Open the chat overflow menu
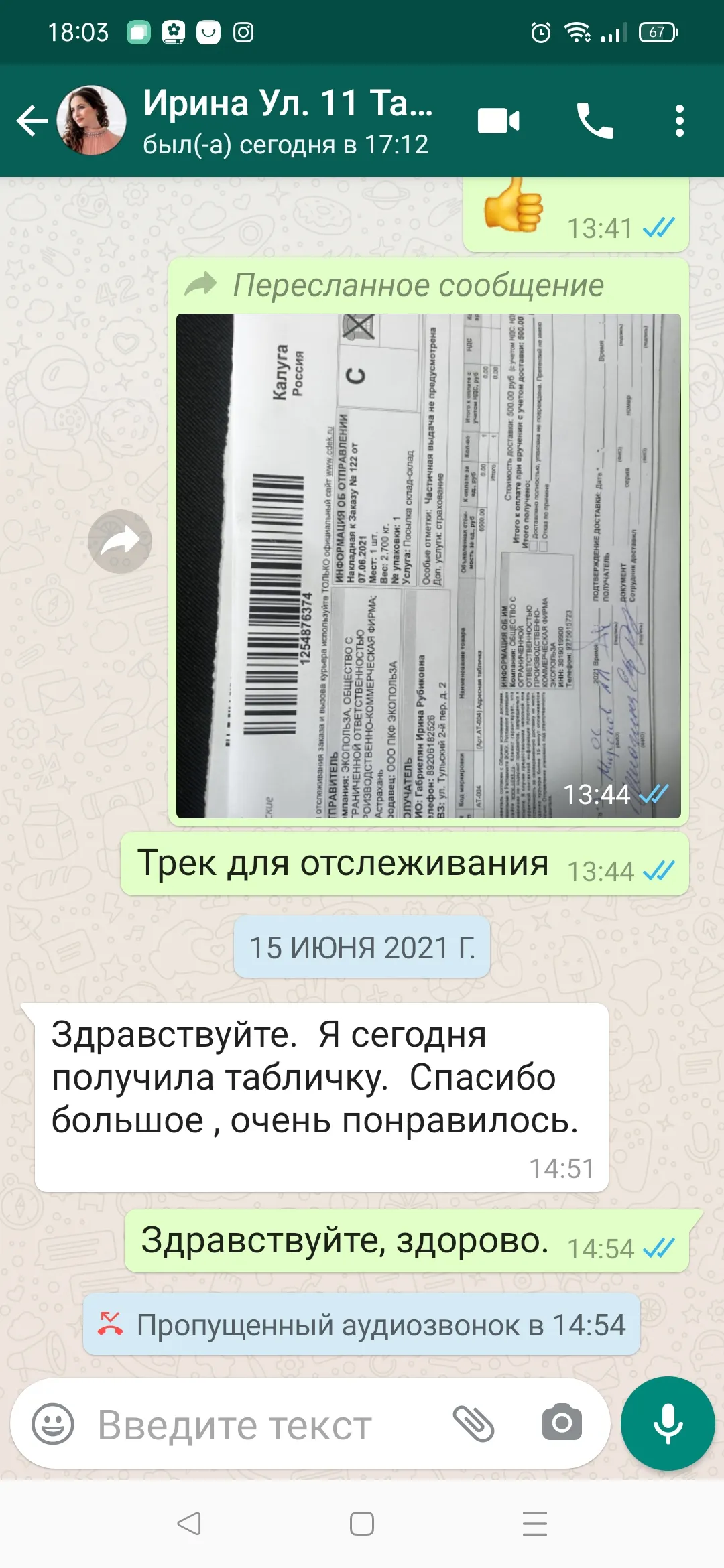The image size is (724, 1568). click(680, 121)
